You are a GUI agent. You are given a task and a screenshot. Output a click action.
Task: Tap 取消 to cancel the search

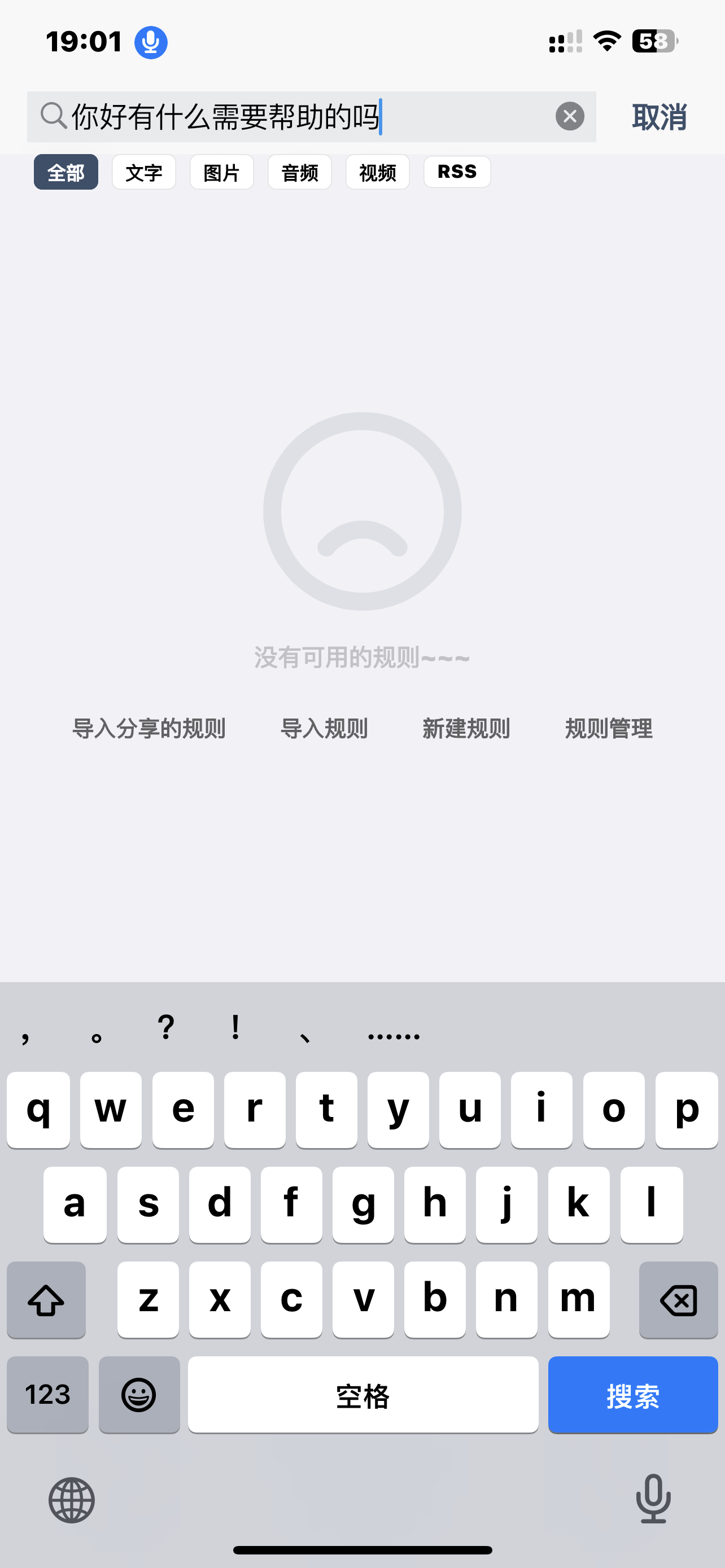coord(660,117)
